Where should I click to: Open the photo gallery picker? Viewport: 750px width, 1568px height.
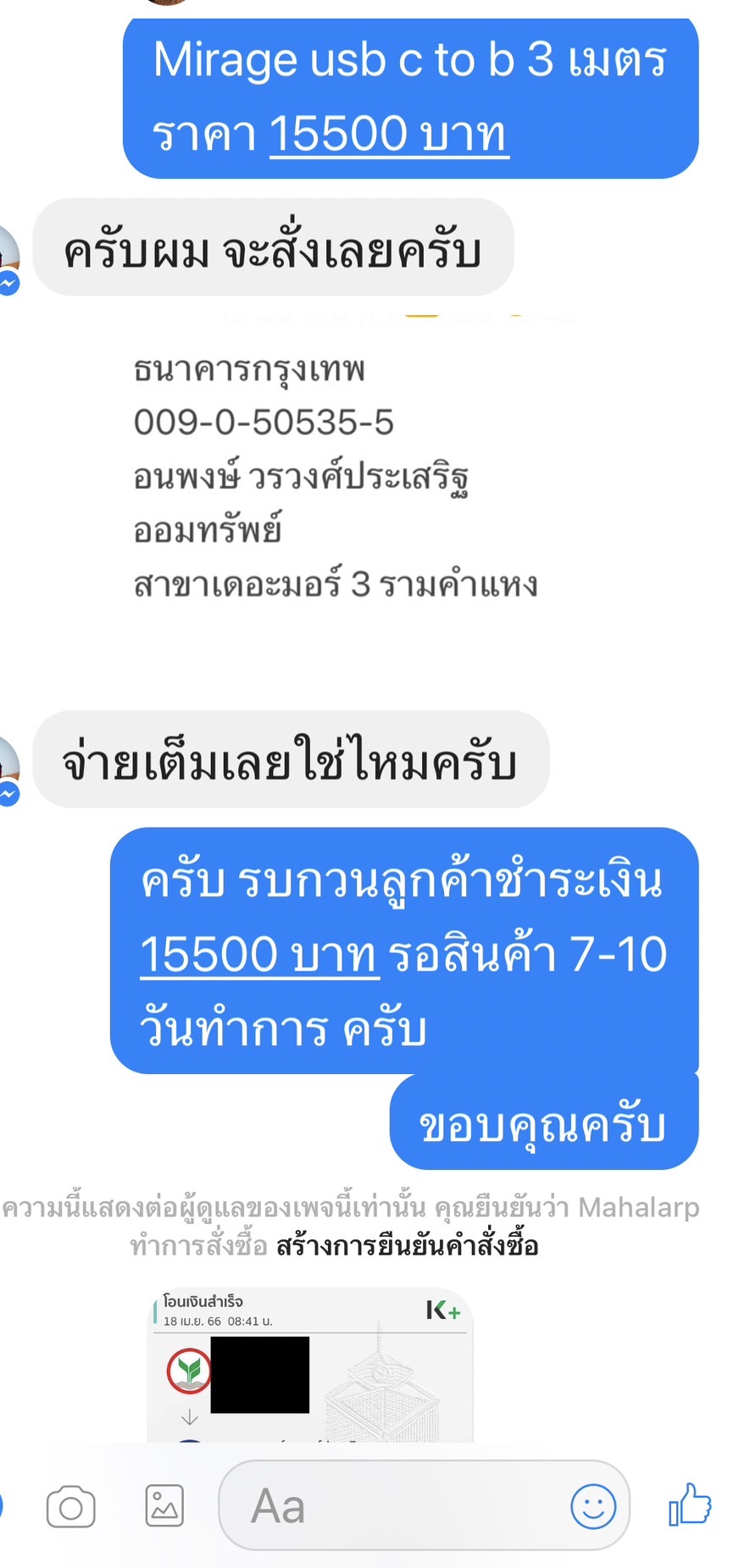164,1506
